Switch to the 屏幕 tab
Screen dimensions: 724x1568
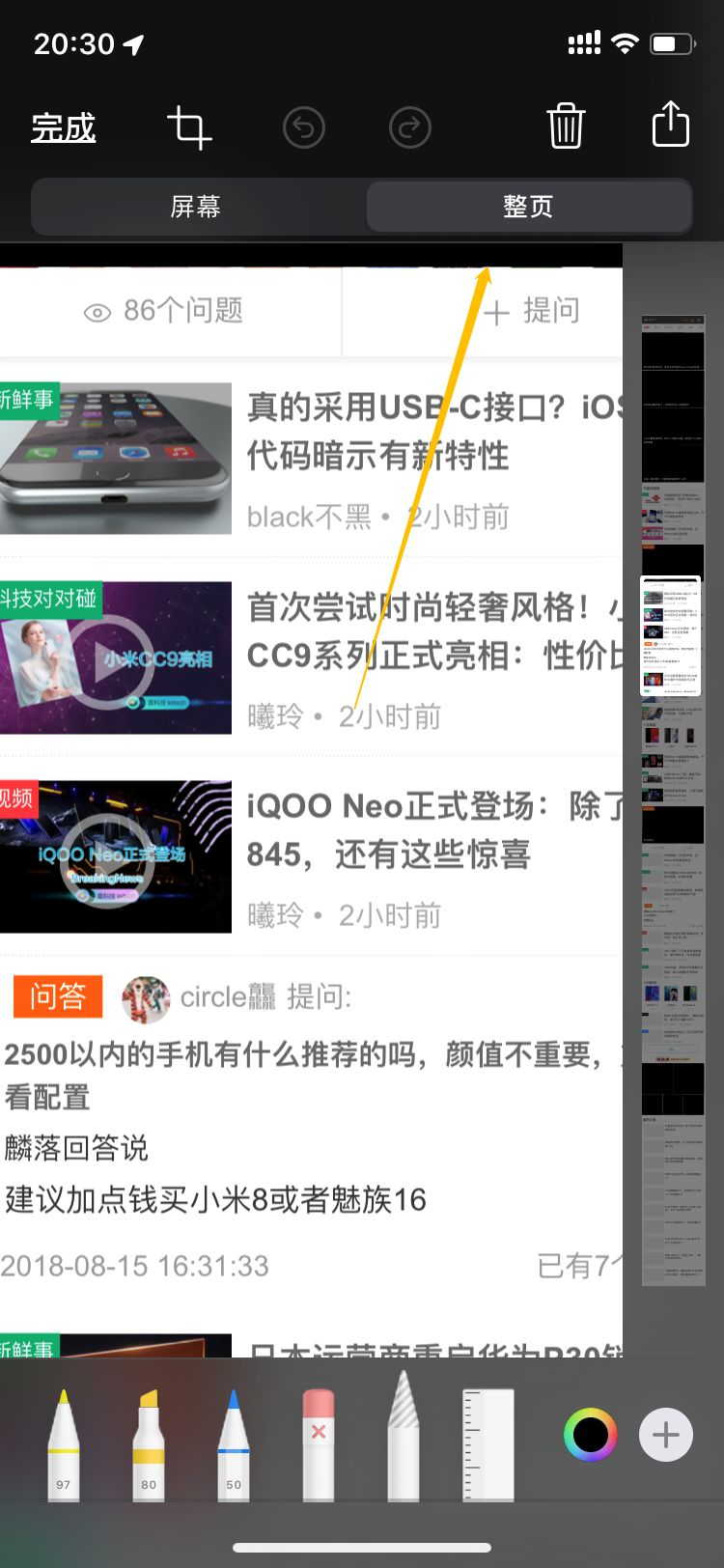point(196,207)
